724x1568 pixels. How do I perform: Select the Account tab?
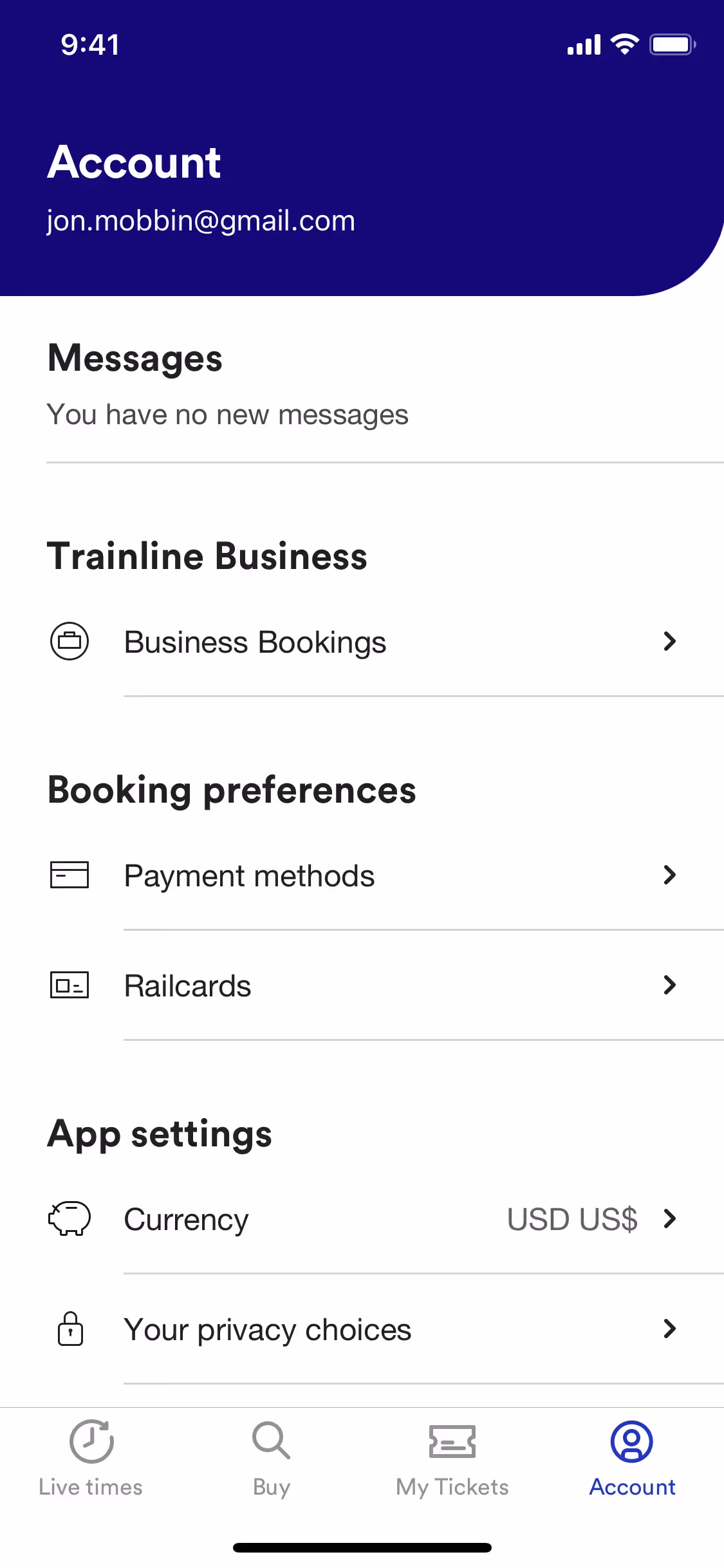tap(633, 1459)
